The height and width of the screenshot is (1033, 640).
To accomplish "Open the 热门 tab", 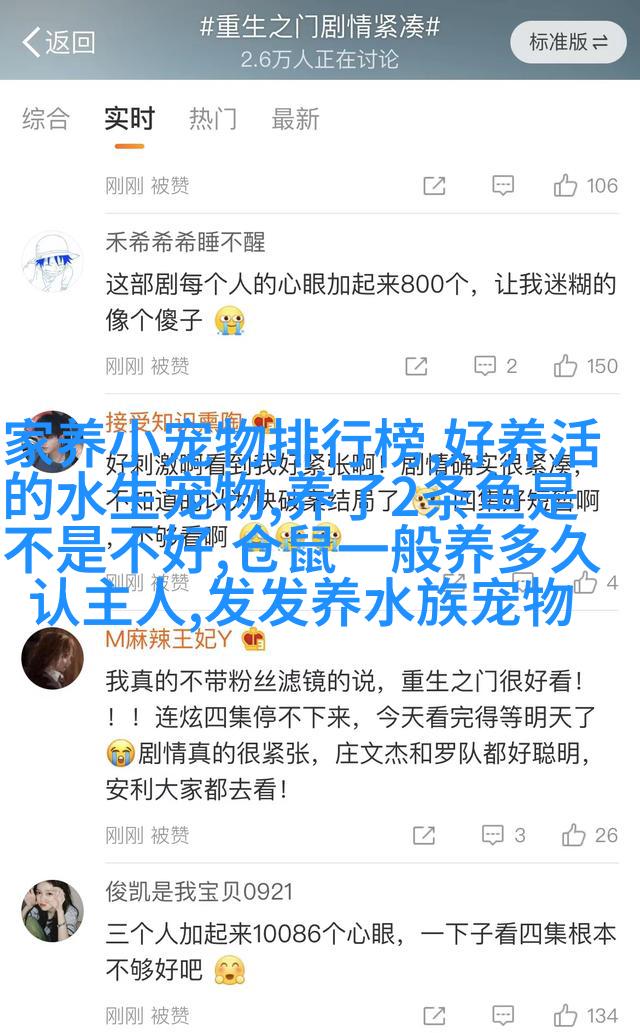I will coord(213,119).
